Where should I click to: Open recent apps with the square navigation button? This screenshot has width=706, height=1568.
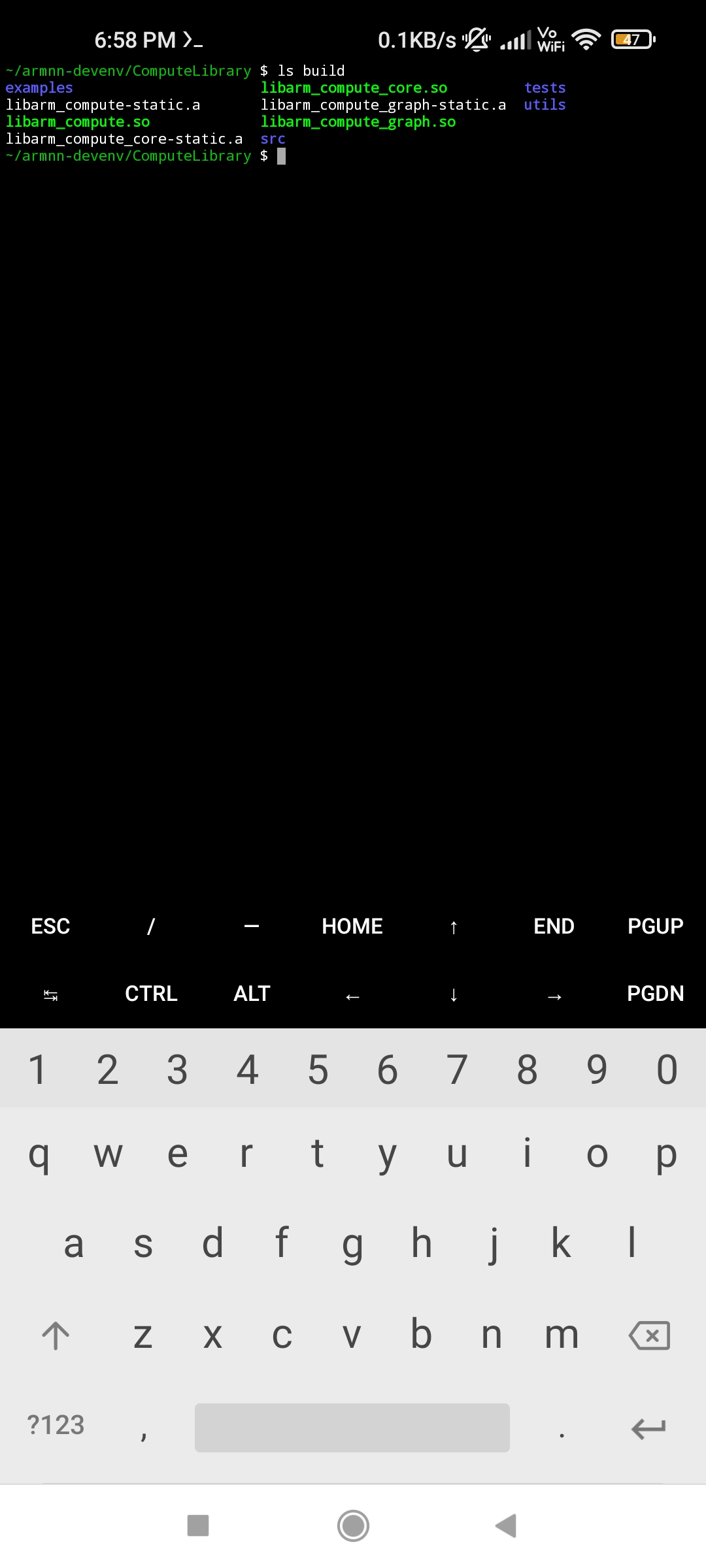click(198, 1526)
